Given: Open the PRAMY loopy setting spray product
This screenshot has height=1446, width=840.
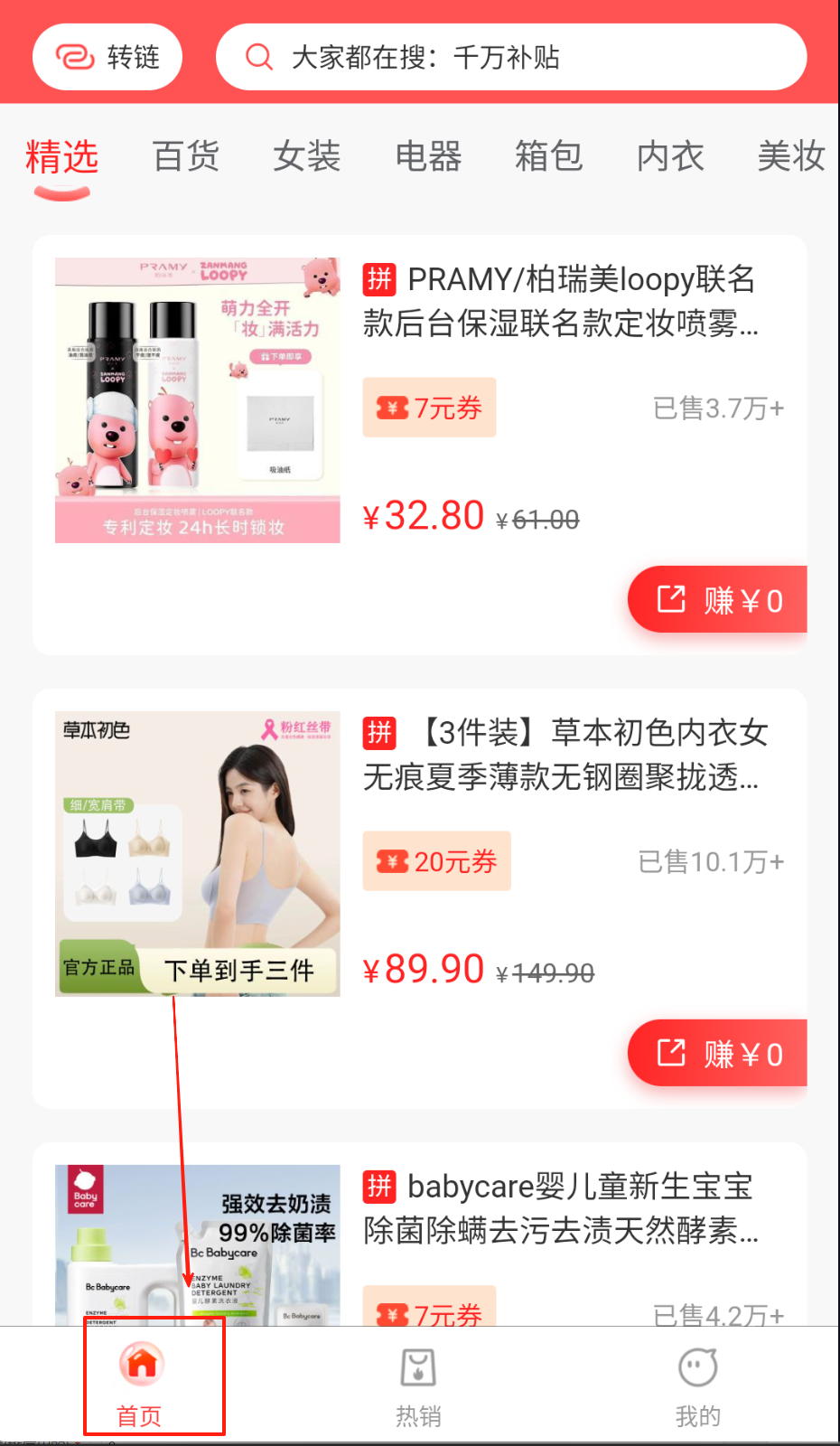Looking at the screenshot, I should pos(560,301).
